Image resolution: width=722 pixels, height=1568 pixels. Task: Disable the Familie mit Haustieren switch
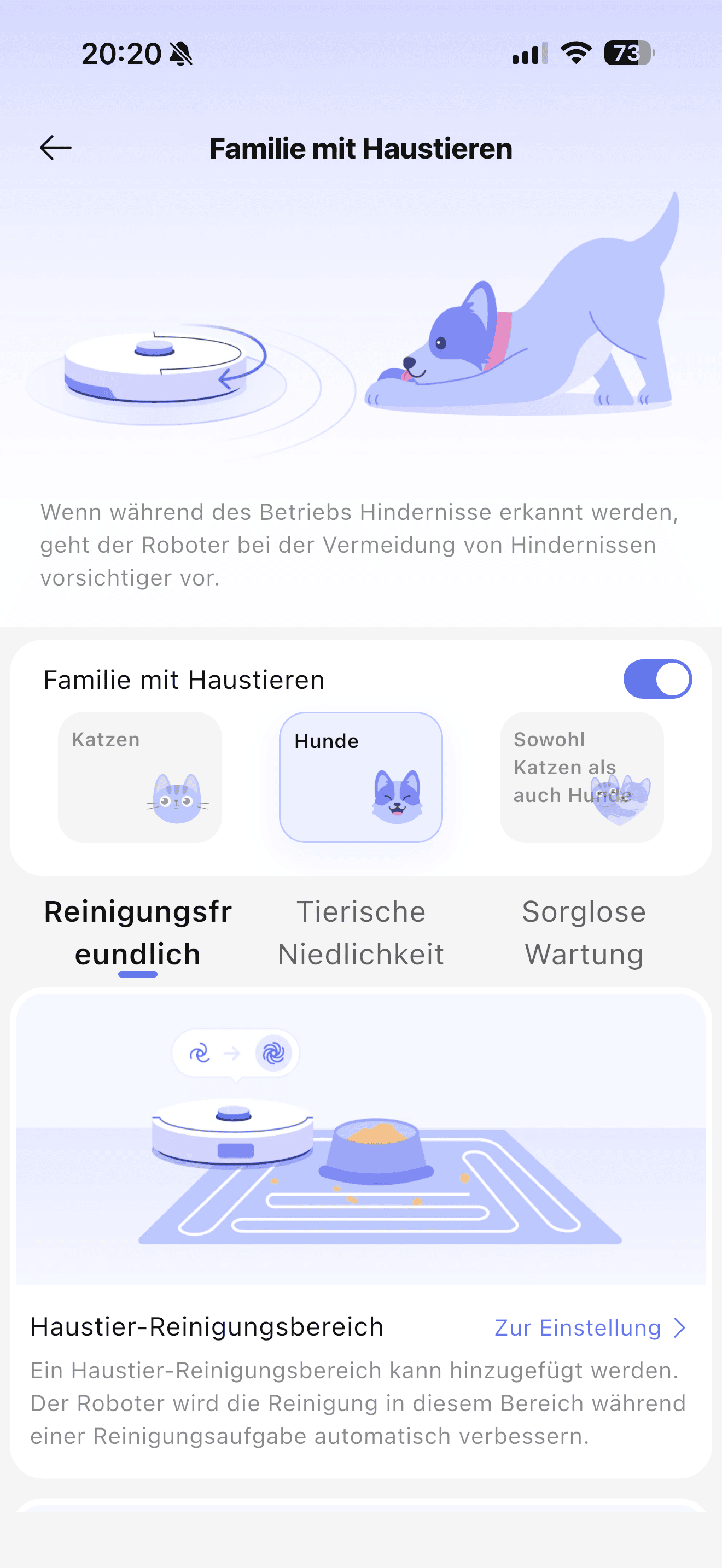tap(657, 680)
